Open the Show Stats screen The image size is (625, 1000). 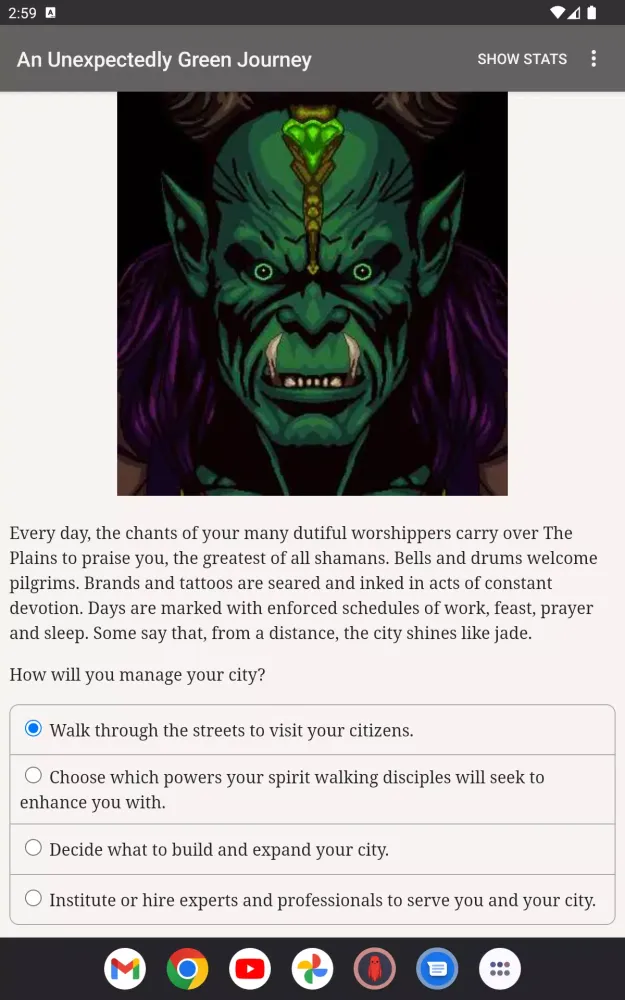click(521, 59)
